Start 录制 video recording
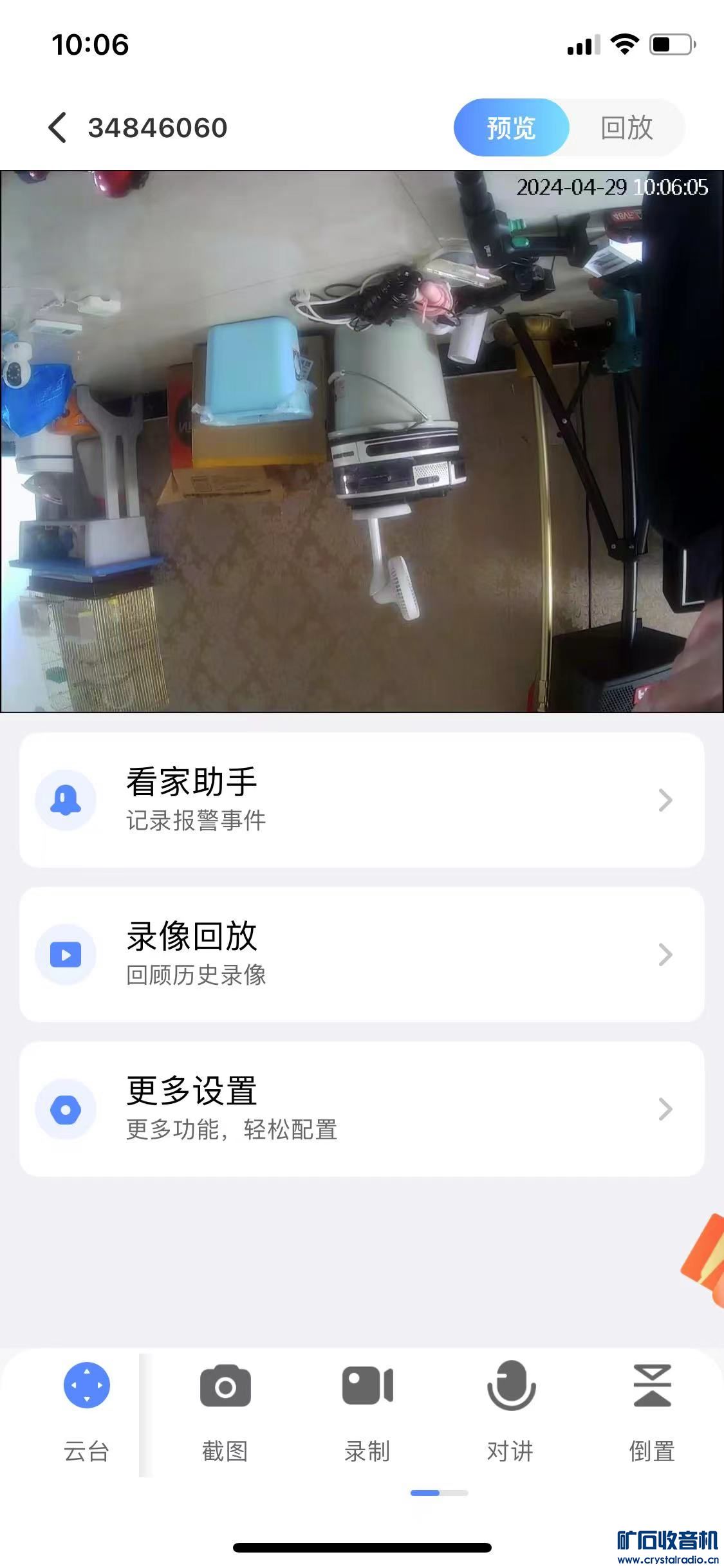Screen dimensions: 724x1568 click(x=367, y=1409)
